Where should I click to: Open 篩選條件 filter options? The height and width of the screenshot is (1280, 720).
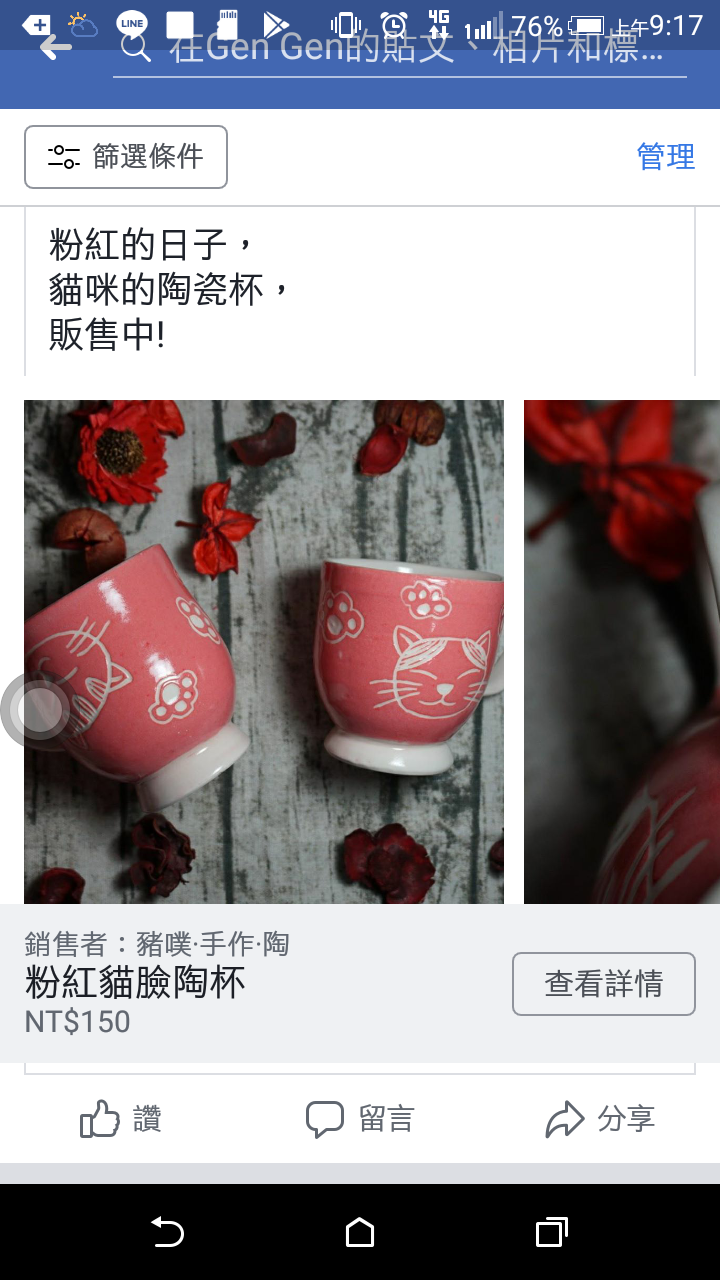(x=126, y=157)
